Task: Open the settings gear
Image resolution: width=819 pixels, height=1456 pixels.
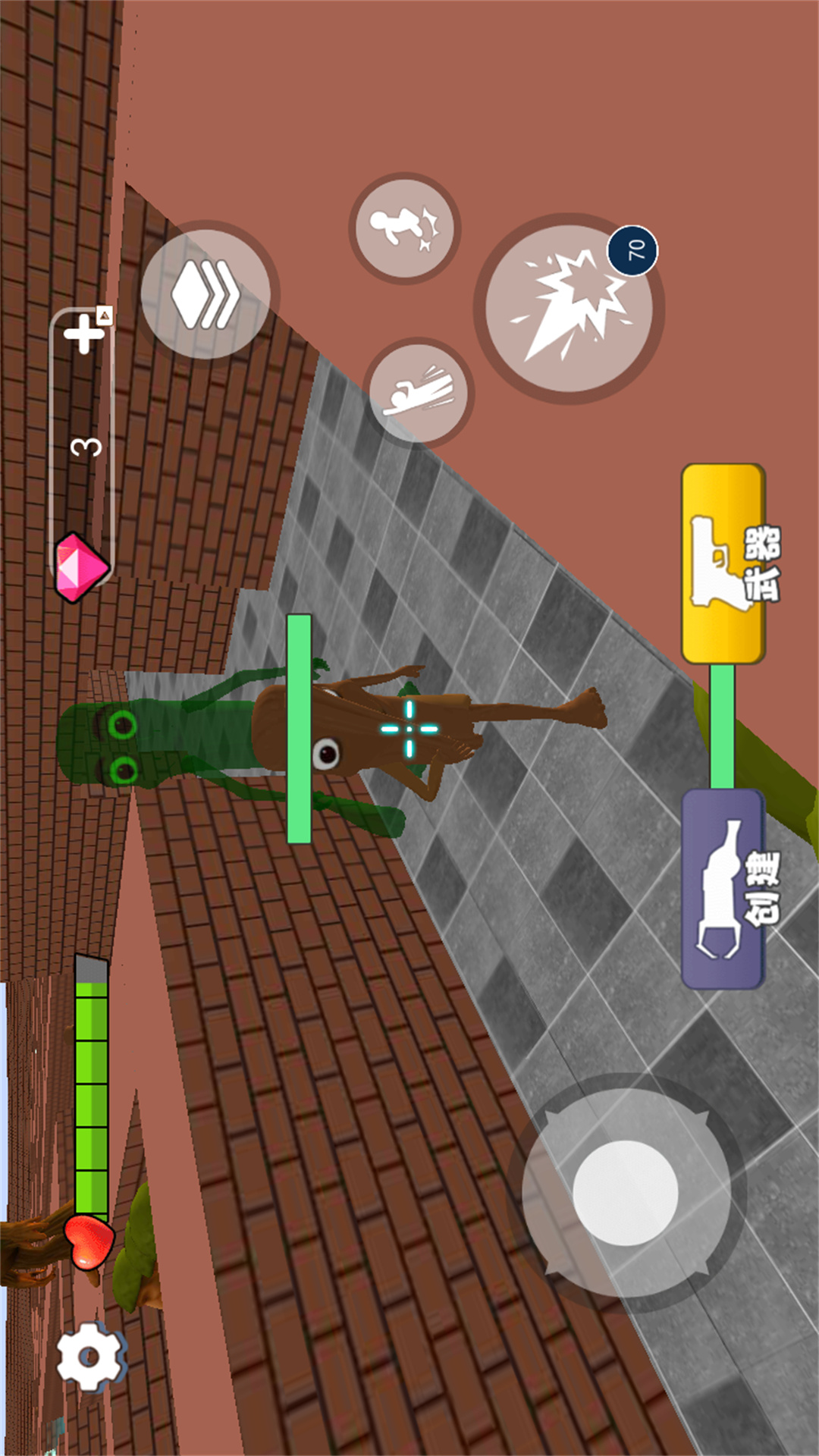Action: click(x=91, y=1356)
